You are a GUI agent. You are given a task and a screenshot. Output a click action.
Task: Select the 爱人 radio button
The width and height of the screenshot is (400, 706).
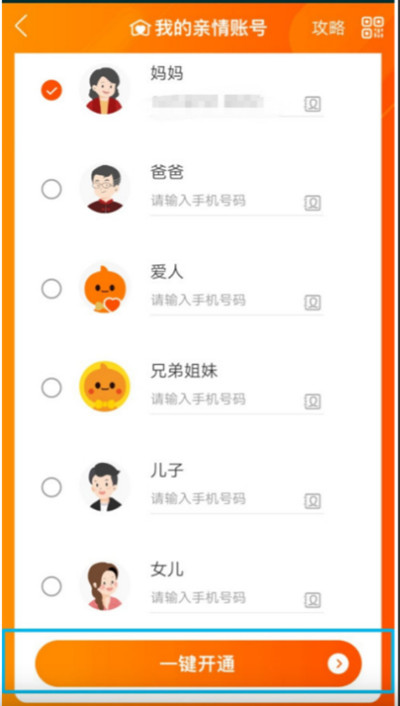51,289
